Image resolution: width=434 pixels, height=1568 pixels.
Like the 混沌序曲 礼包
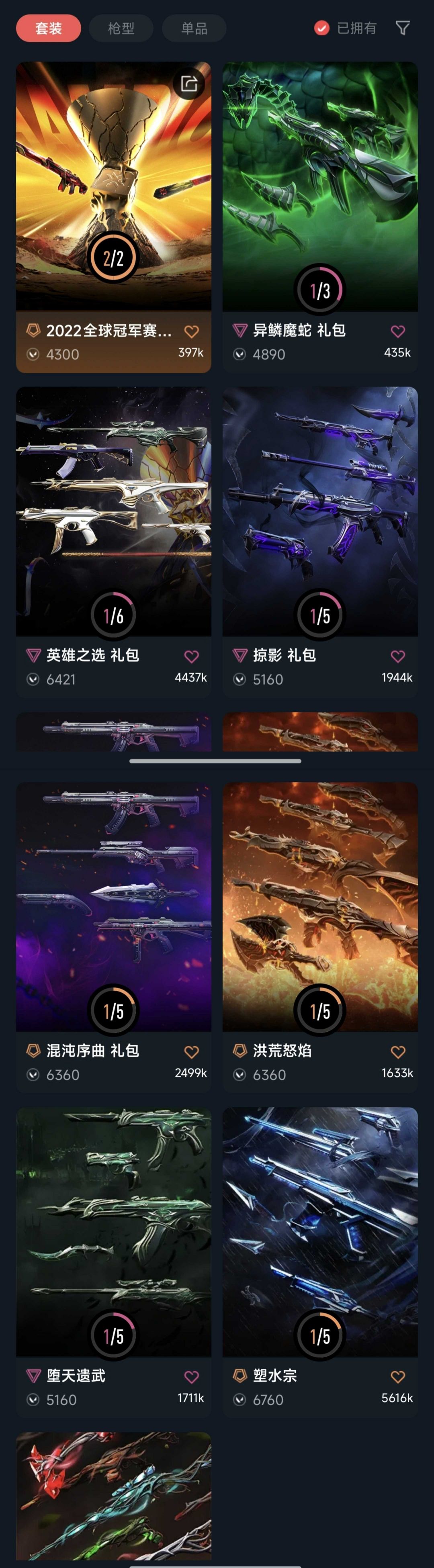(x=191, y=1052)
